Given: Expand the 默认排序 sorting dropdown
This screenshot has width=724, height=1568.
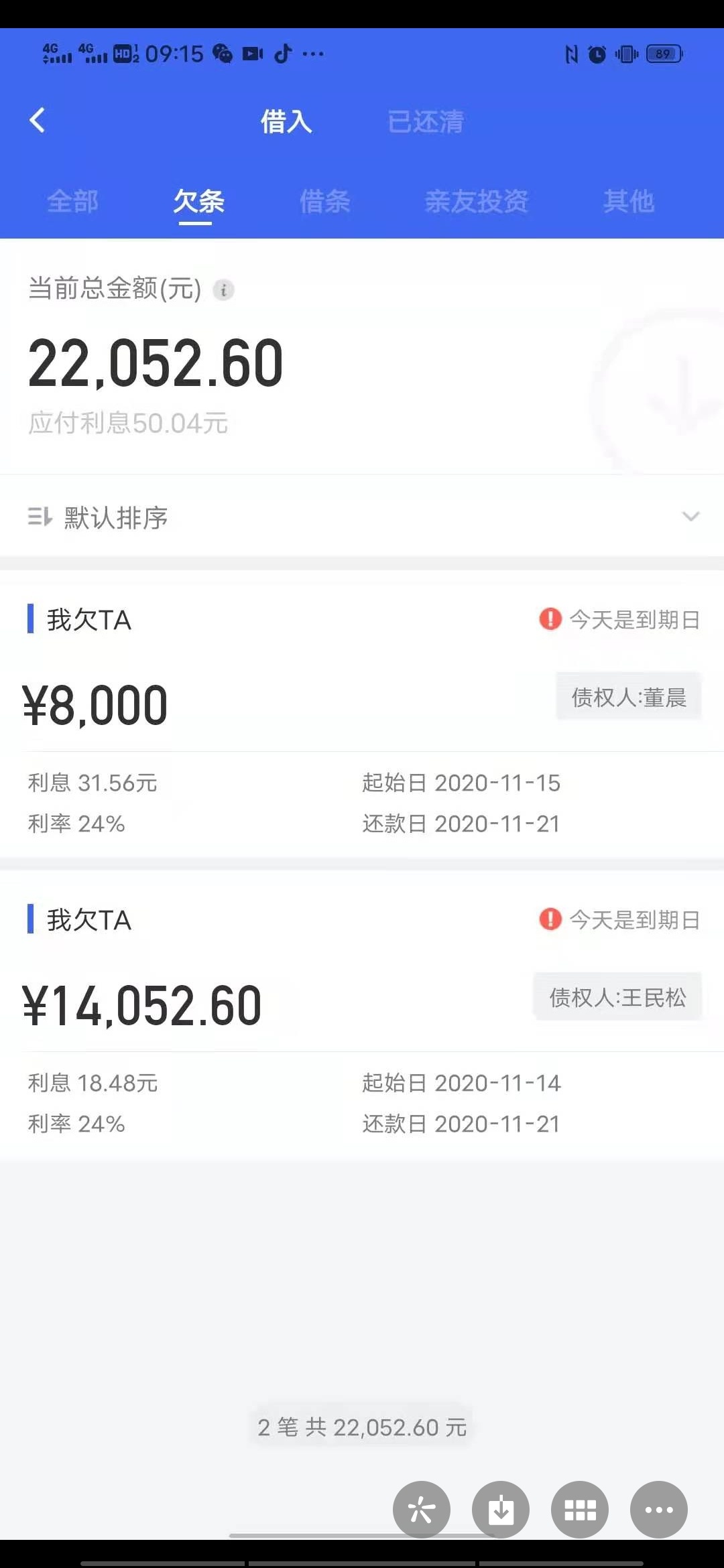Looking at the screenshot, I should coord(362,517).
